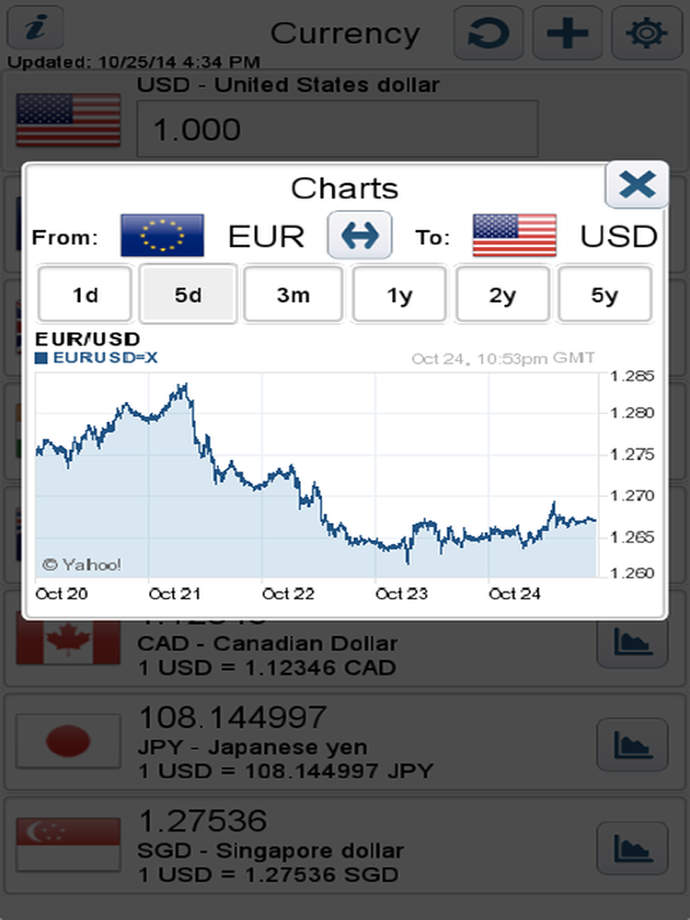Select the 1d chart range

(85, 295)
